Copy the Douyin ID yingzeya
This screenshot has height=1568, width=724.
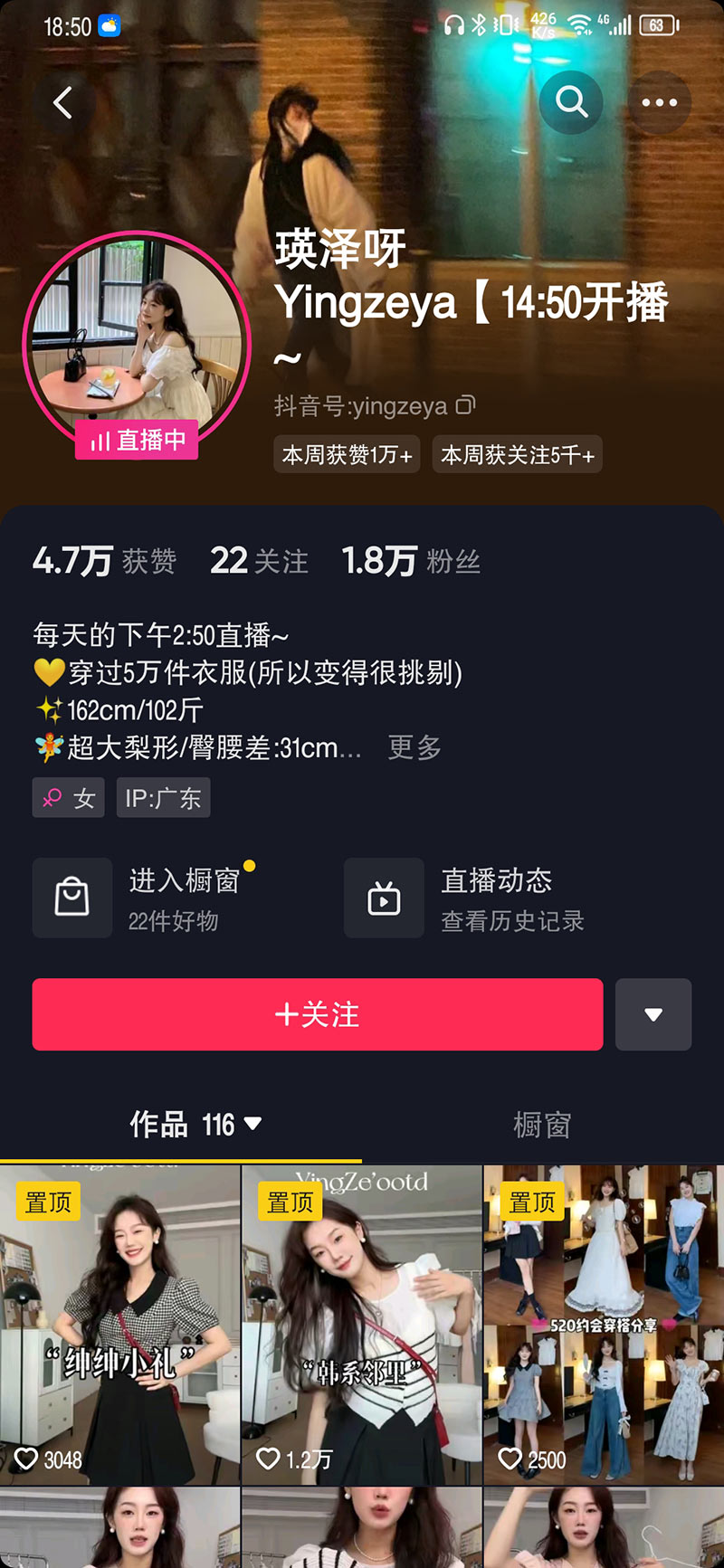click(465, 405)
